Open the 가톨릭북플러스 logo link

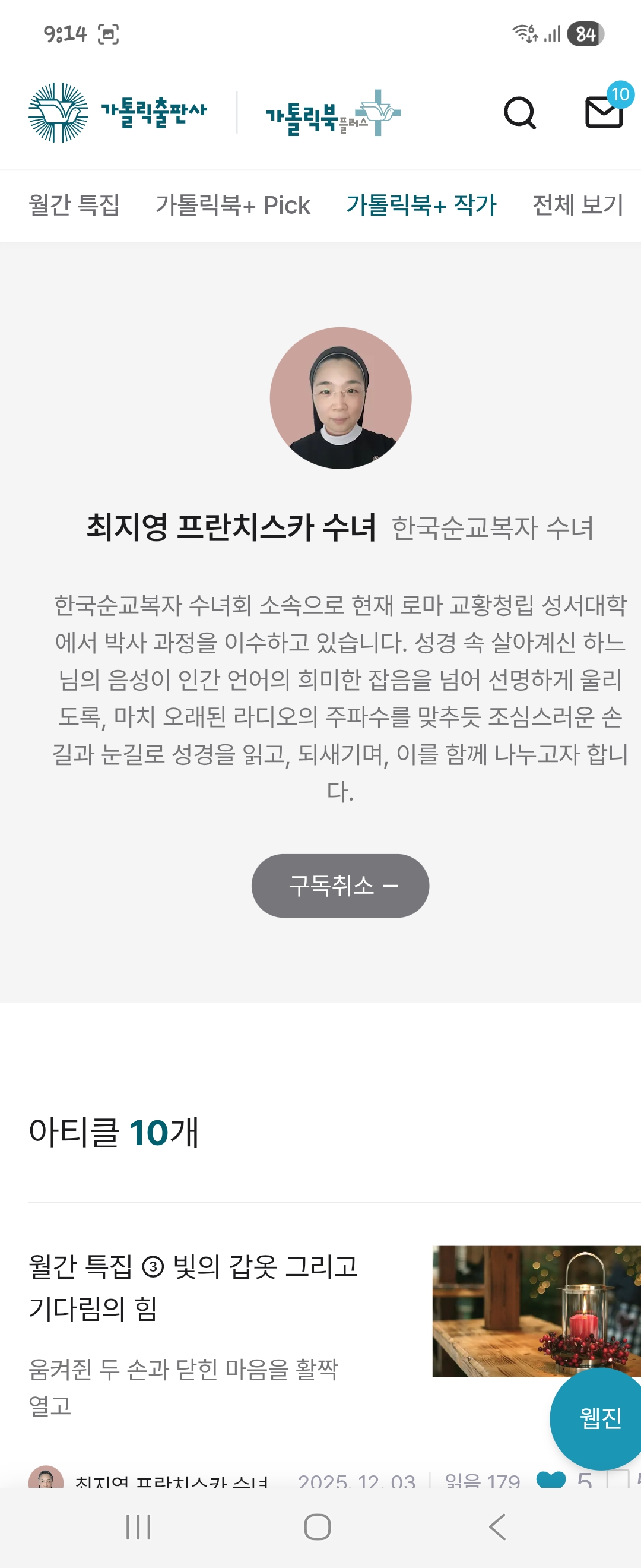point(334,114)
